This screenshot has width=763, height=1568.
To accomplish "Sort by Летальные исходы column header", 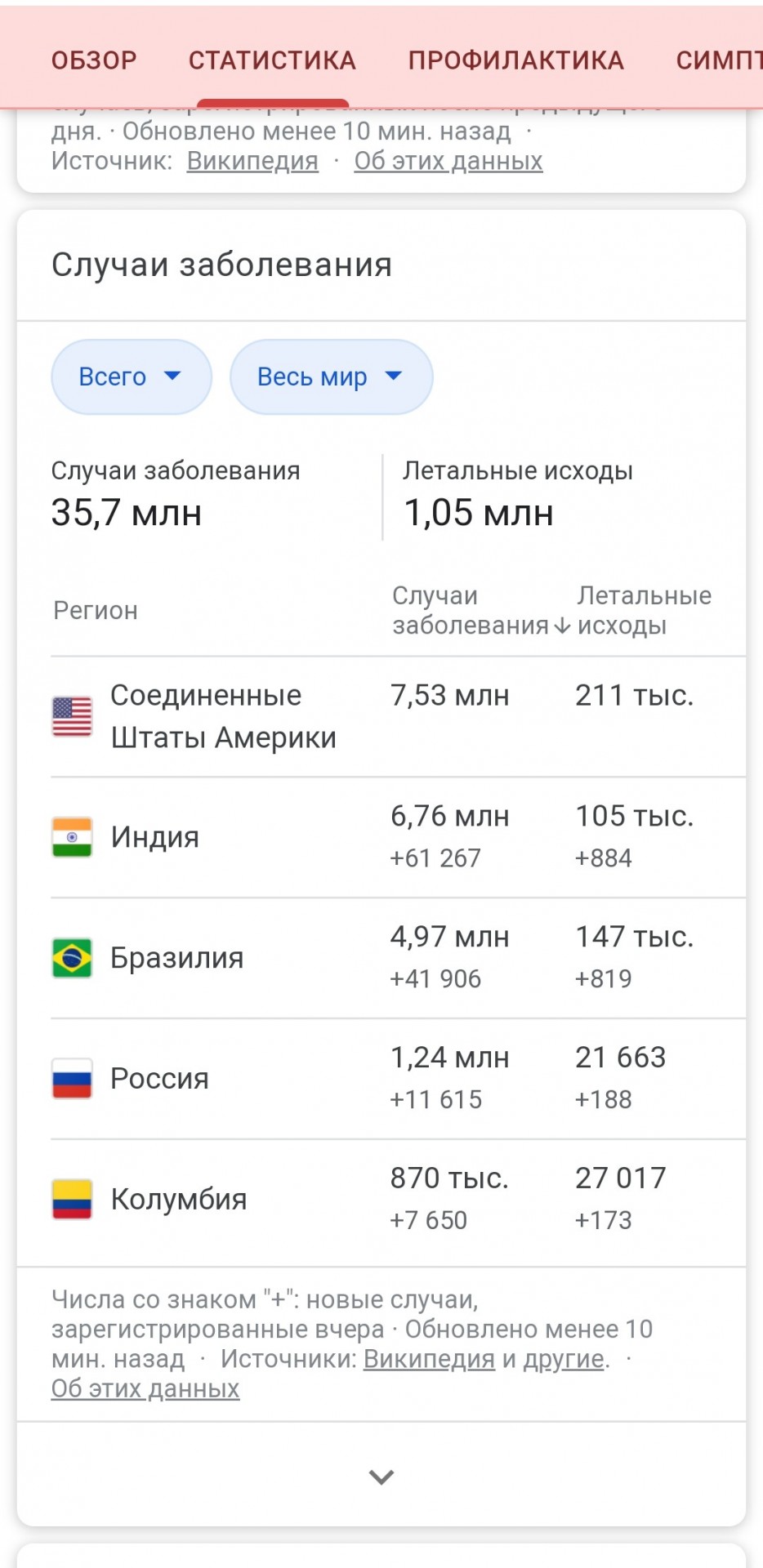I will click(644, 610).
